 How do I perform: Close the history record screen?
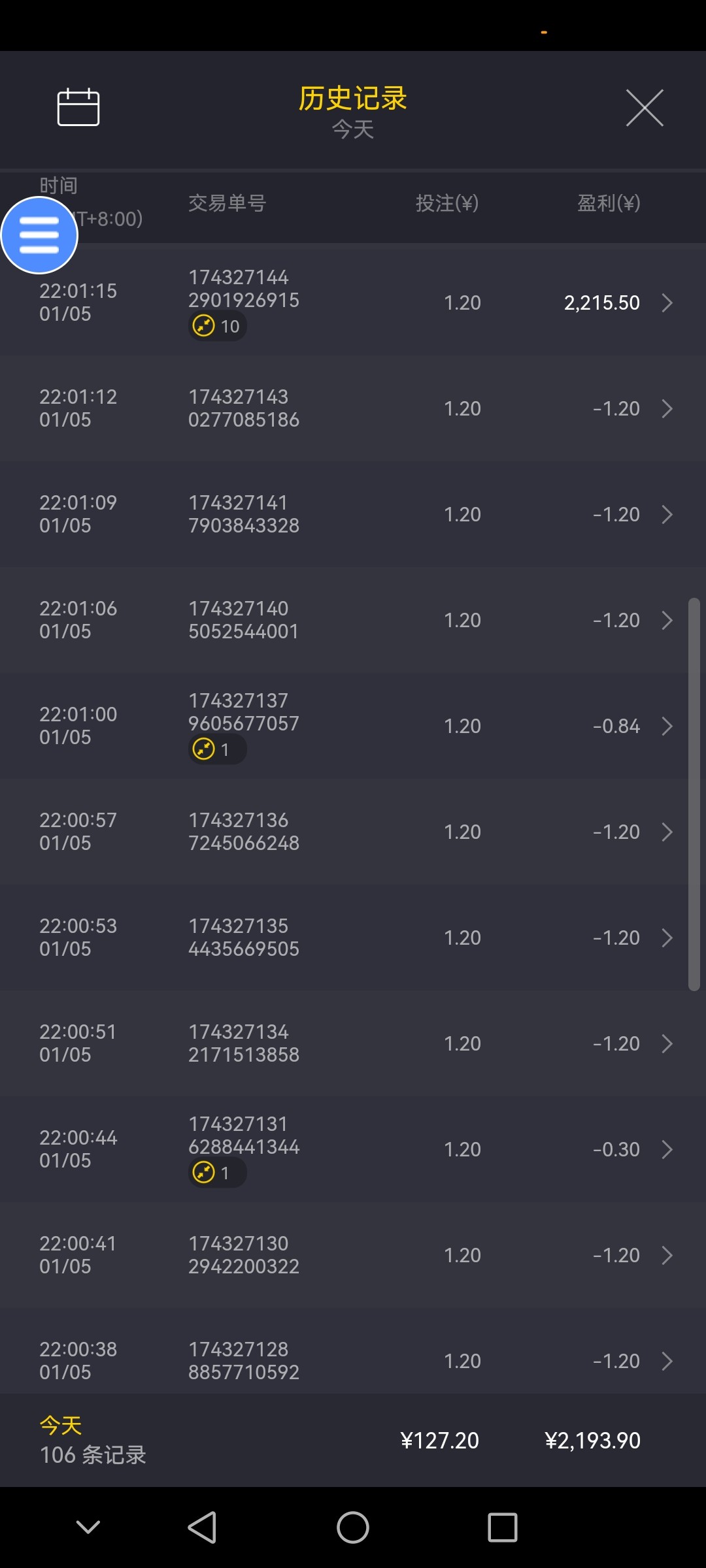click(645, 108)
